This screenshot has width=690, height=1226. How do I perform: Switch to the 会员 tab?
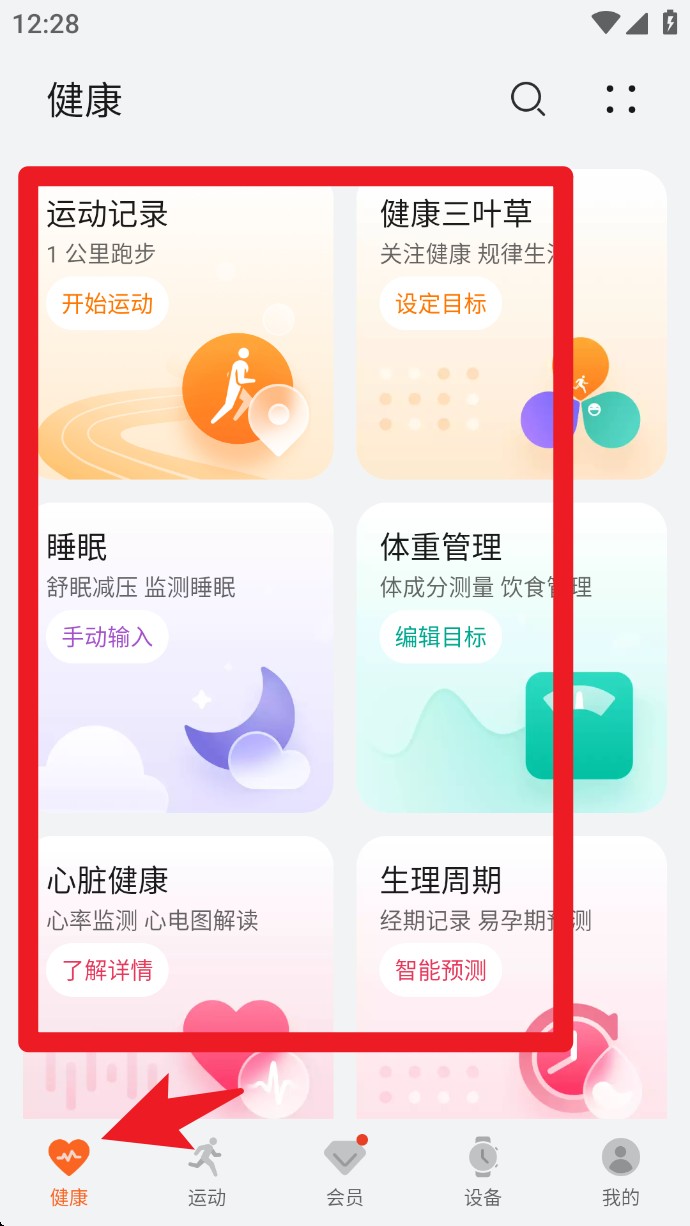345,1170
